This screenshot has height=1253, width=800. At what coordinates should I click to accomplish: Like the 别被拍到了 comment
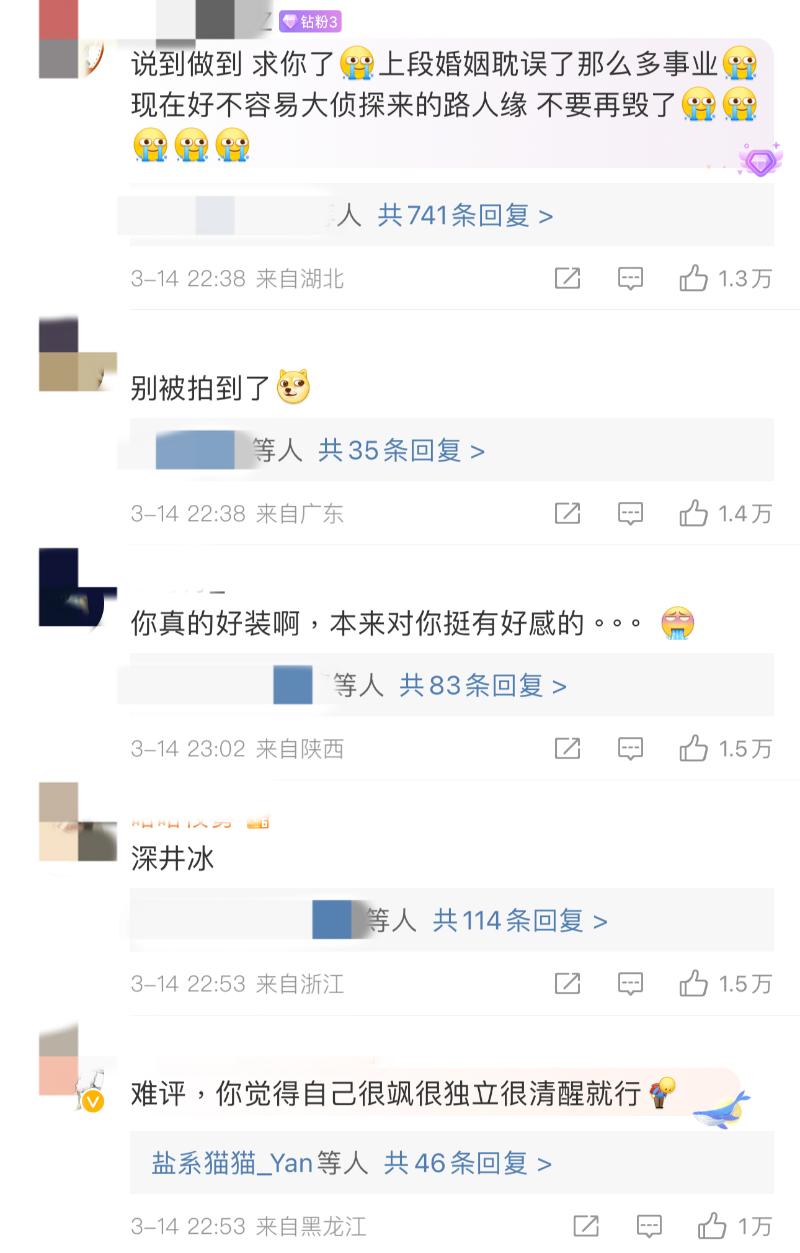point(693,514)
